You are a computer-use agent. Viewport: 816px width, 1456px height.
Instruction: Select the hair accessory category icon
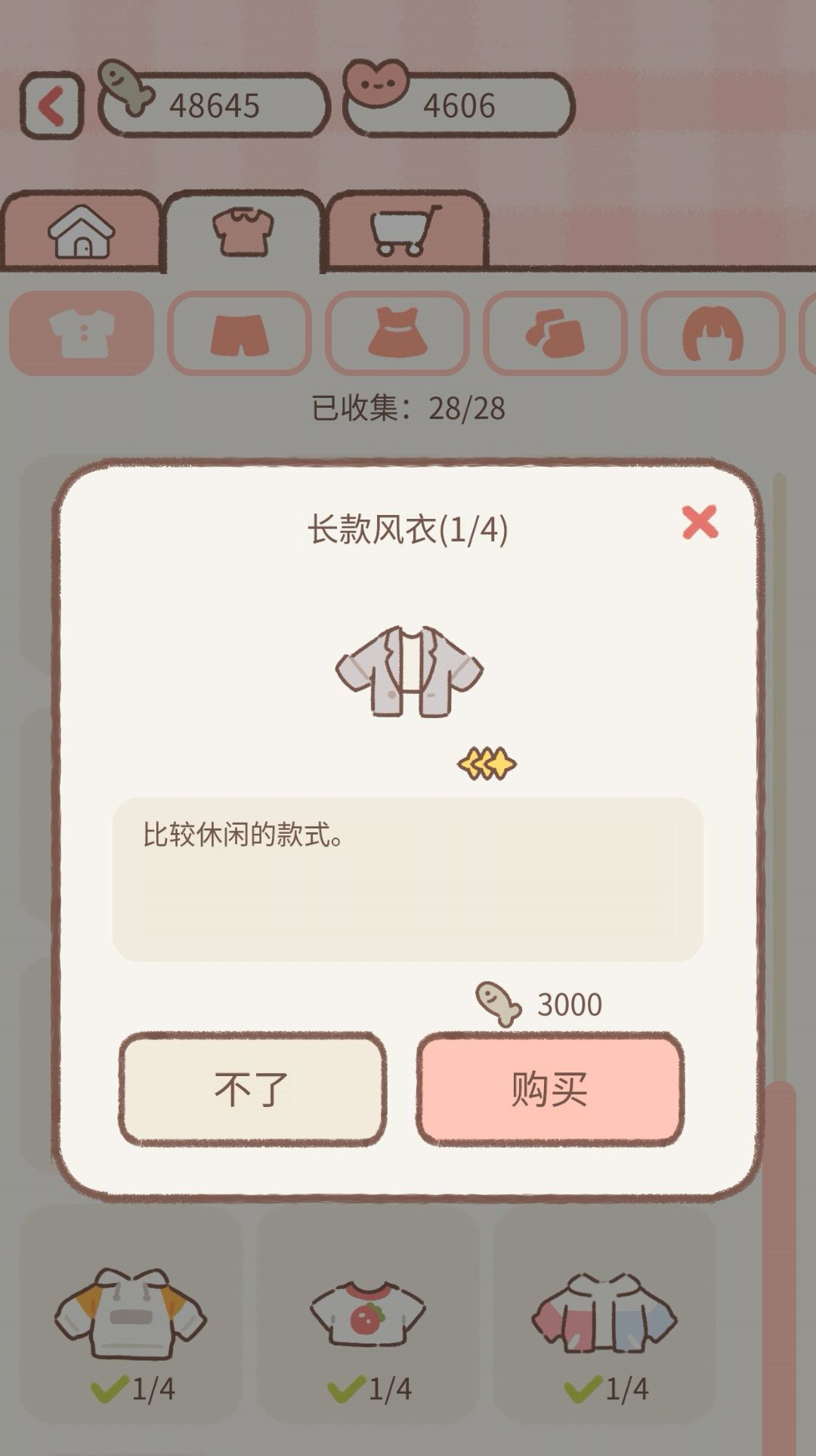(714, 331)
